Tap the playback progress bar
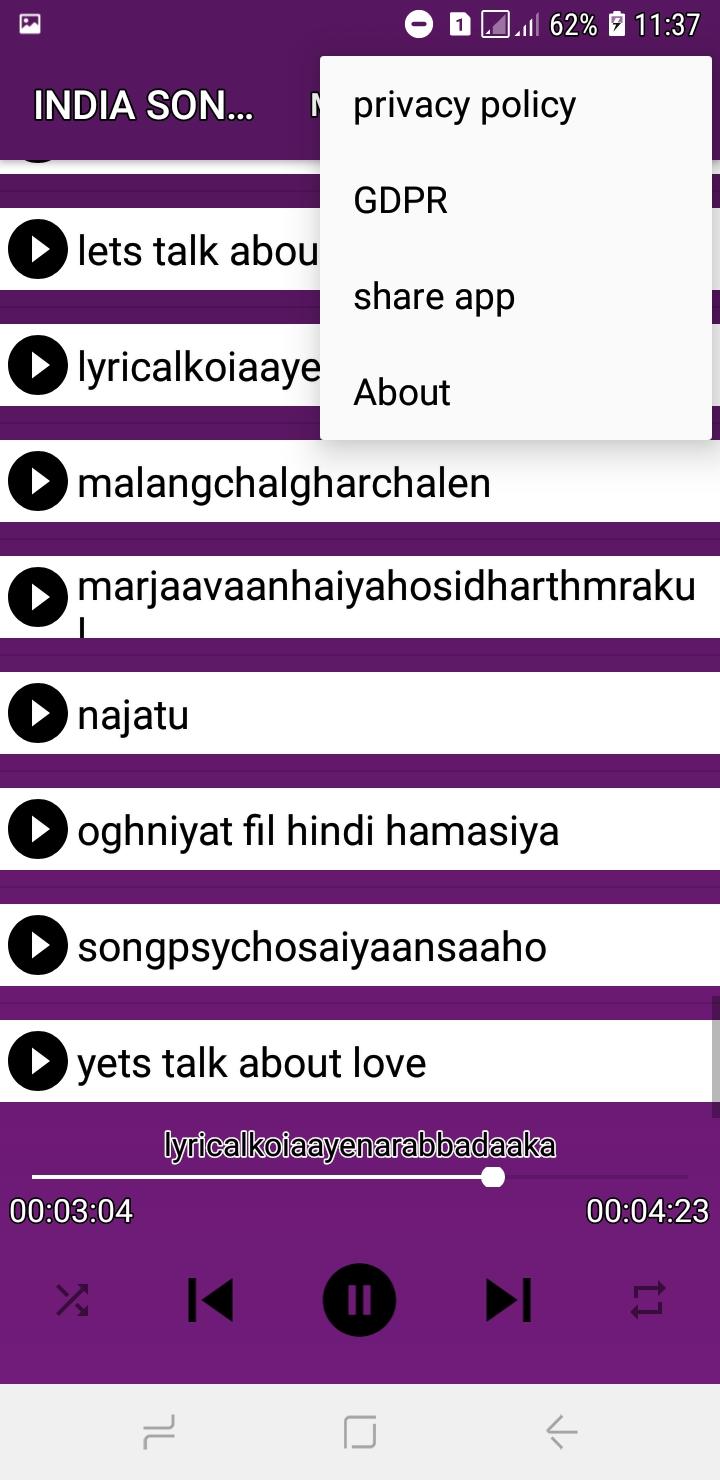 360,1177
